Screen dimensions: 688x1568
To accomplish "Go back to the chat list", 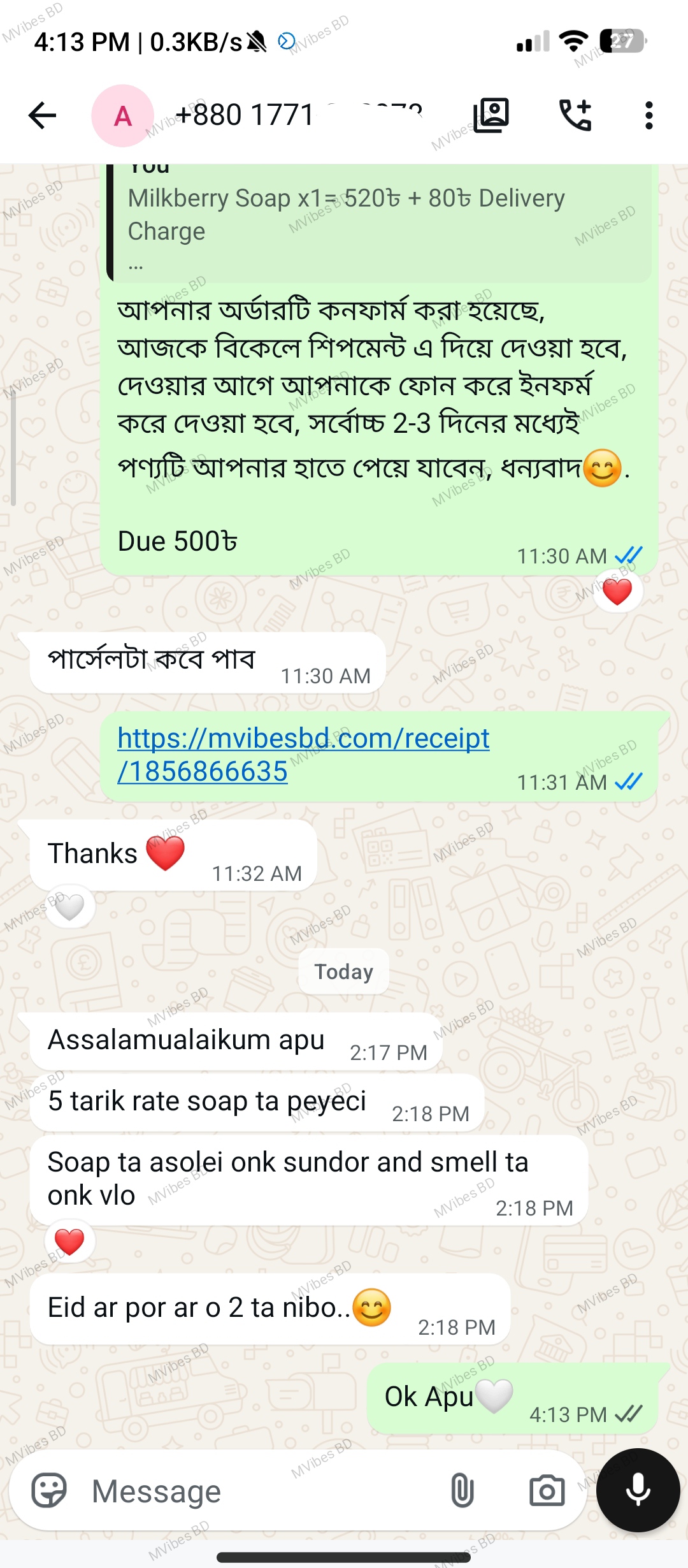I will pos(43,115).
